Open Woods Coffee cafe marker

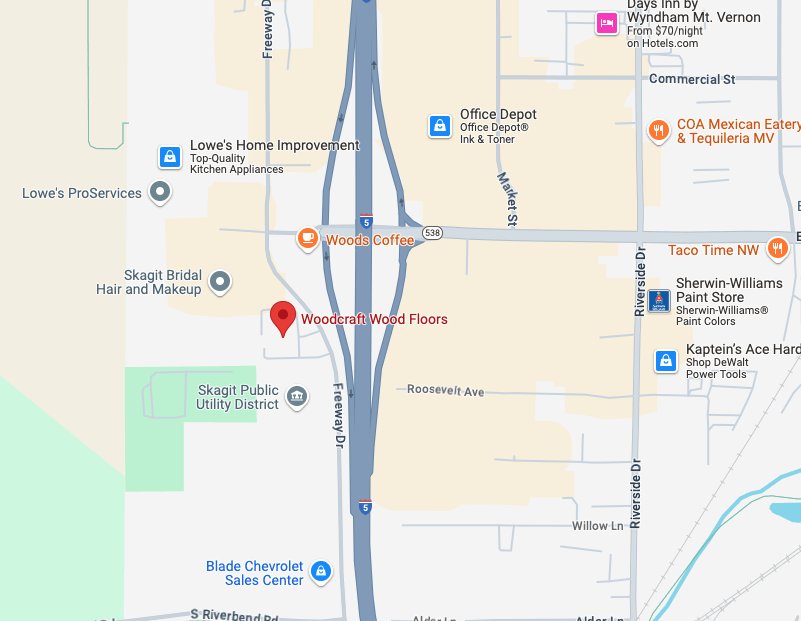pyautogui.click(x=308, y=239)
